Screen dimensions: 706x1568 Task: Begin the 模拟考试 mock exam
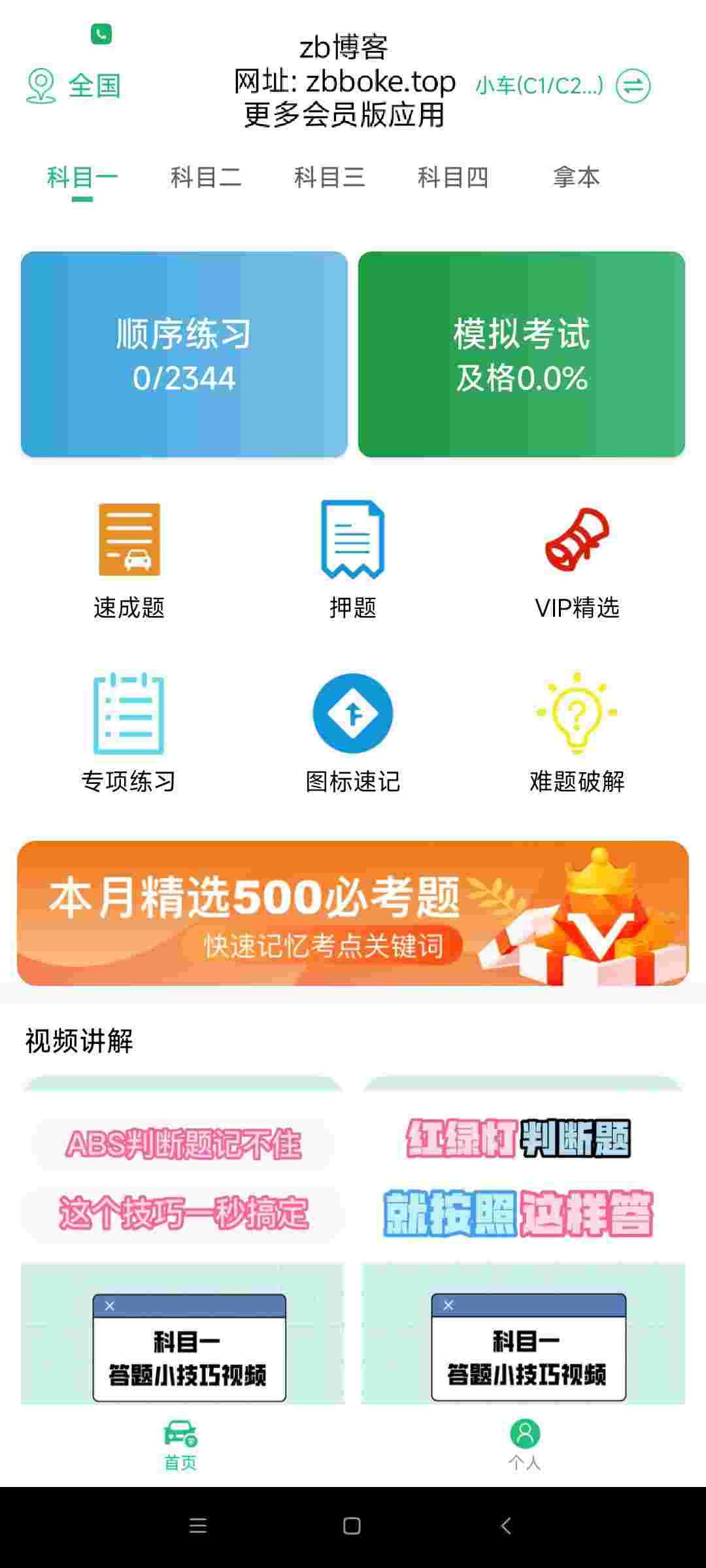click(522, 354)
